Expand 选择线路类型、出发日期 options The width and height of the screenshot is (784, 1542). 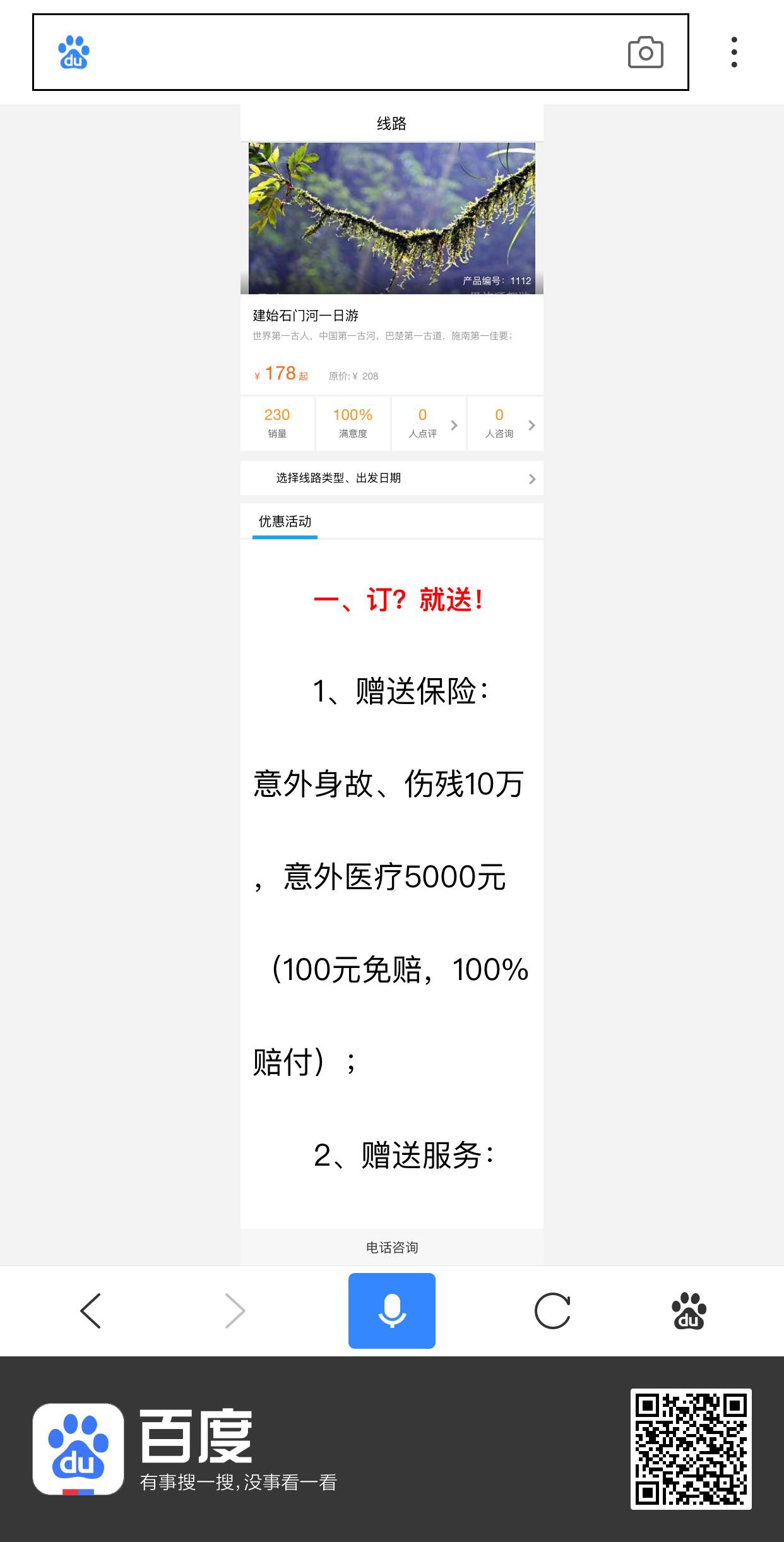coord(391,478)
